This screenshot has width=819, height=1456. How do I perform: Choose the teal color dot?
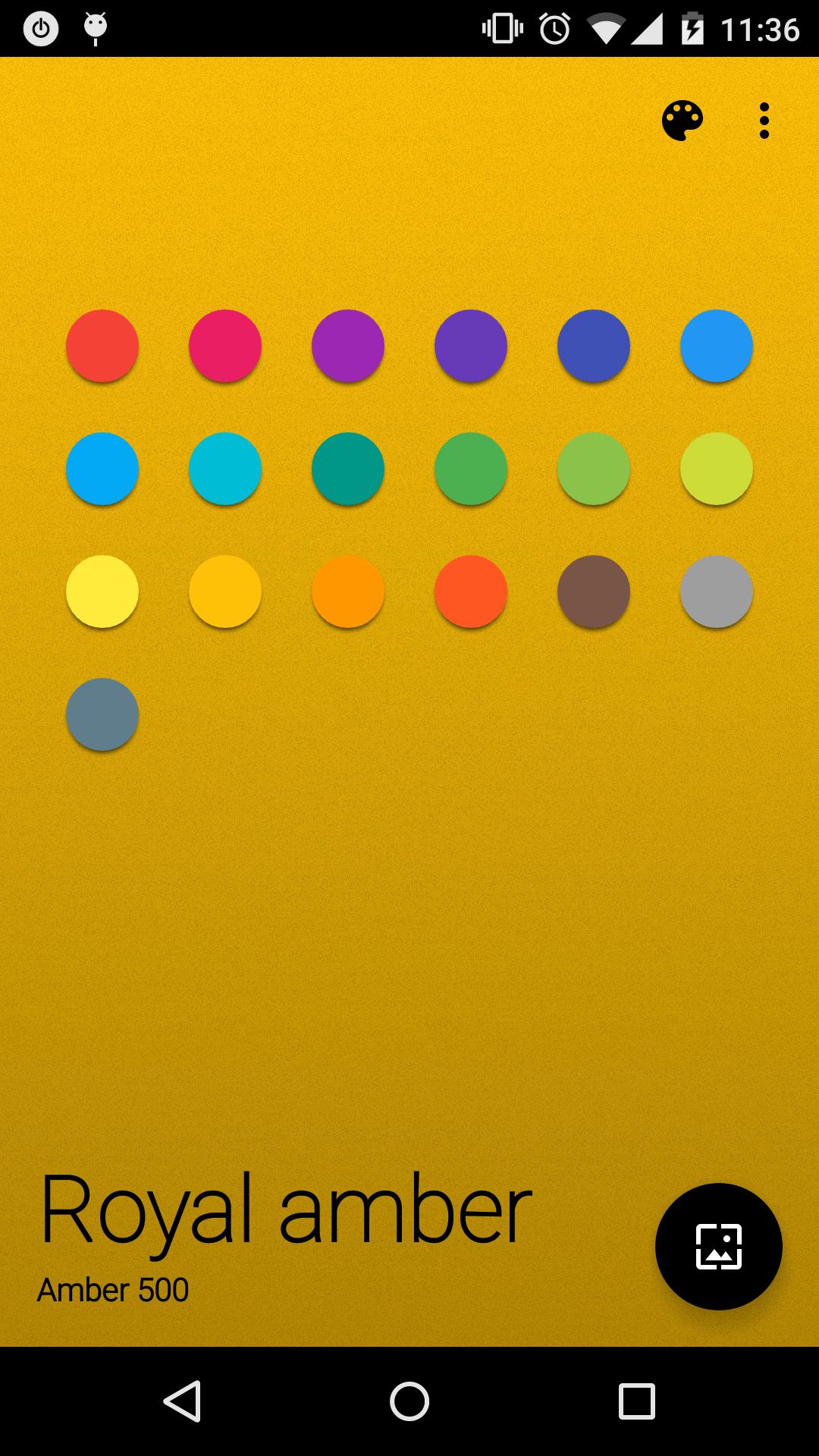pos(347,469)
